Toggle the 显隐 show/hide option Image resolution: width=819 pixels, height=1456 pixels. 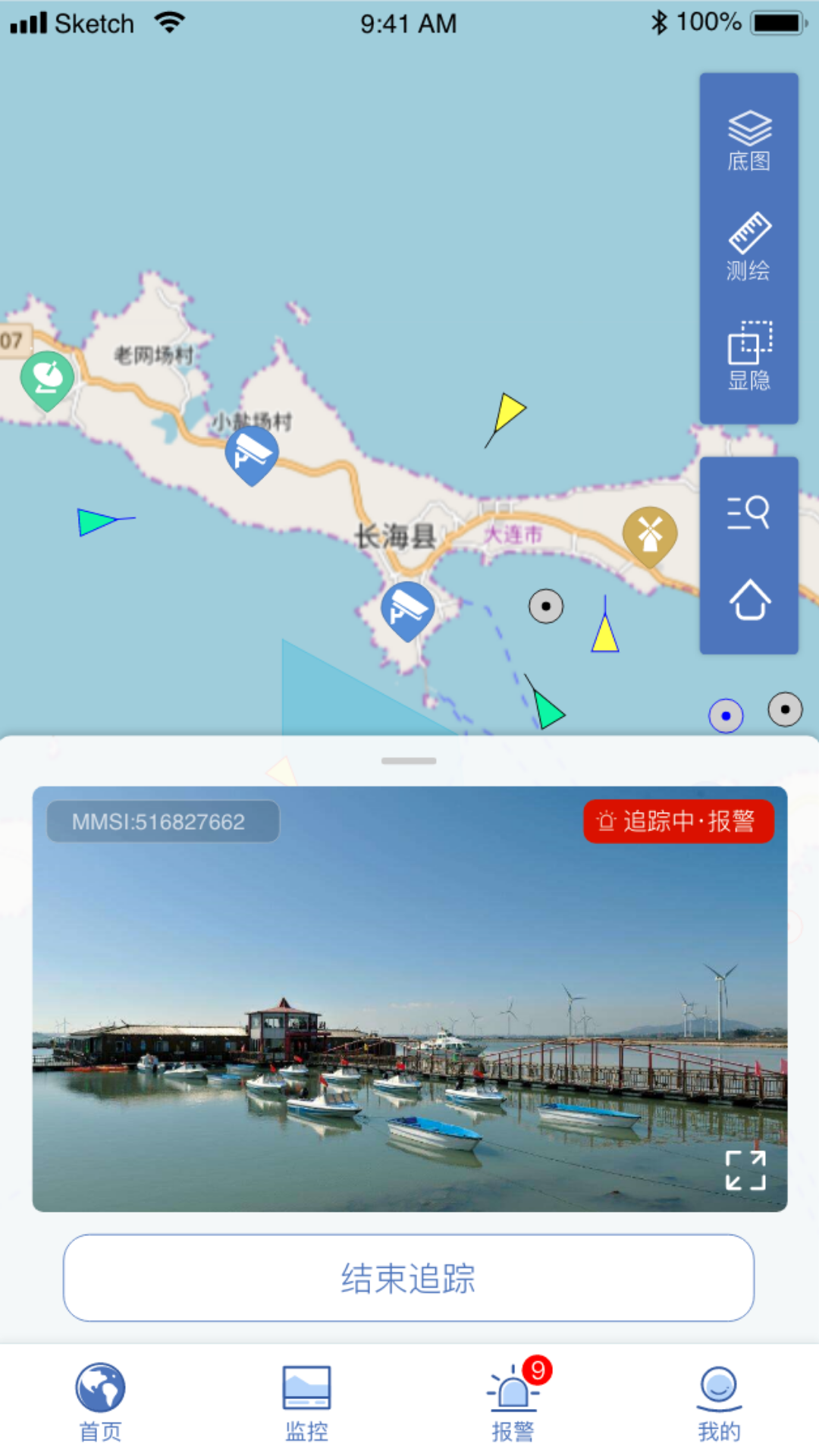[x=748, y=355]
